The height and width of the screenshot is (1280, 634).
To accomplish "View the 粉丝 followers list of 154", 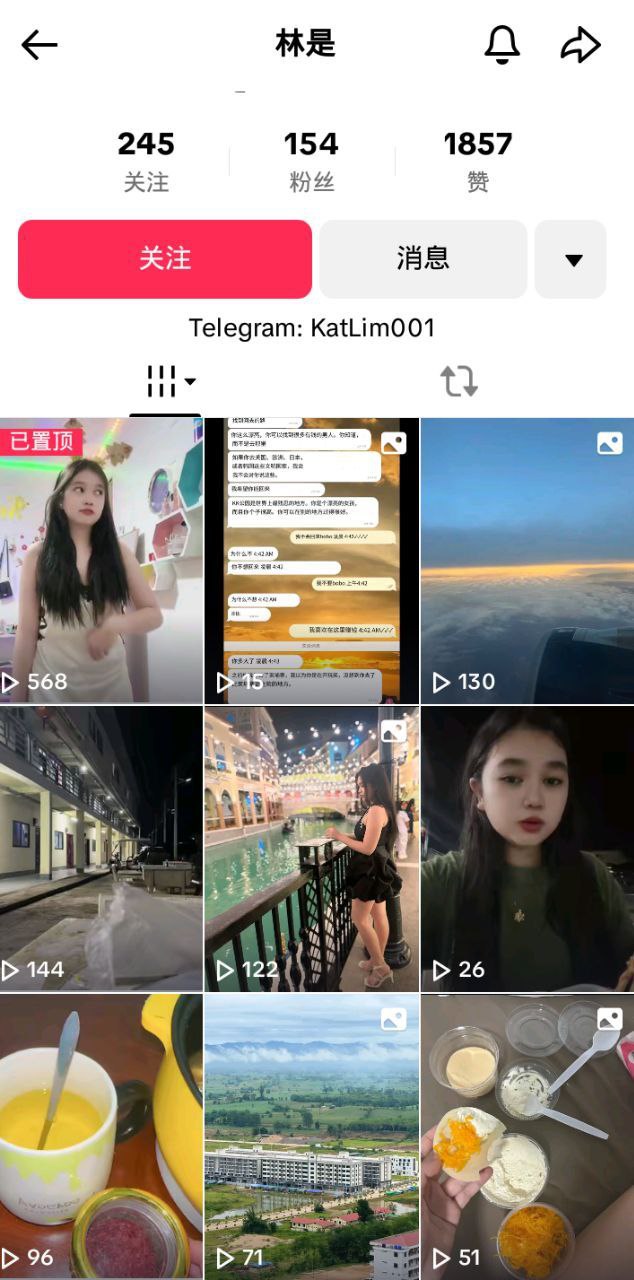I will tap(311, 161).
